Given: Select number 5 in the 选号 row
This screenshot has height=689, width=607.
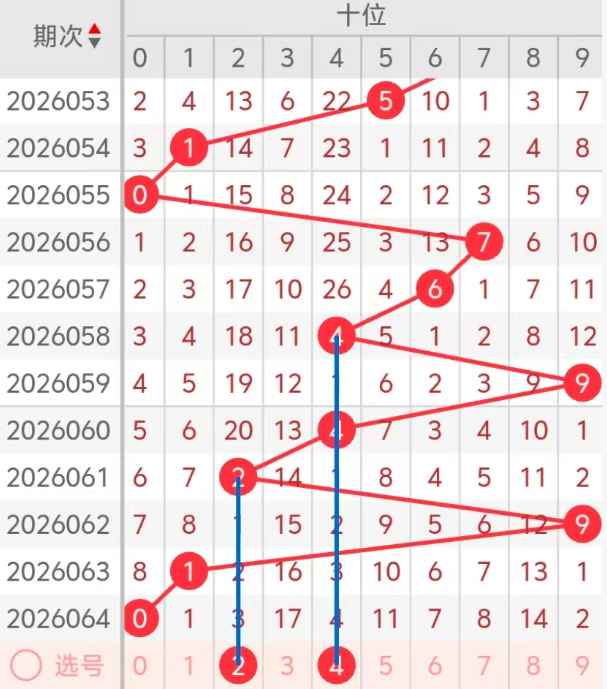Looking at the screenshot, I should (386, 665).
